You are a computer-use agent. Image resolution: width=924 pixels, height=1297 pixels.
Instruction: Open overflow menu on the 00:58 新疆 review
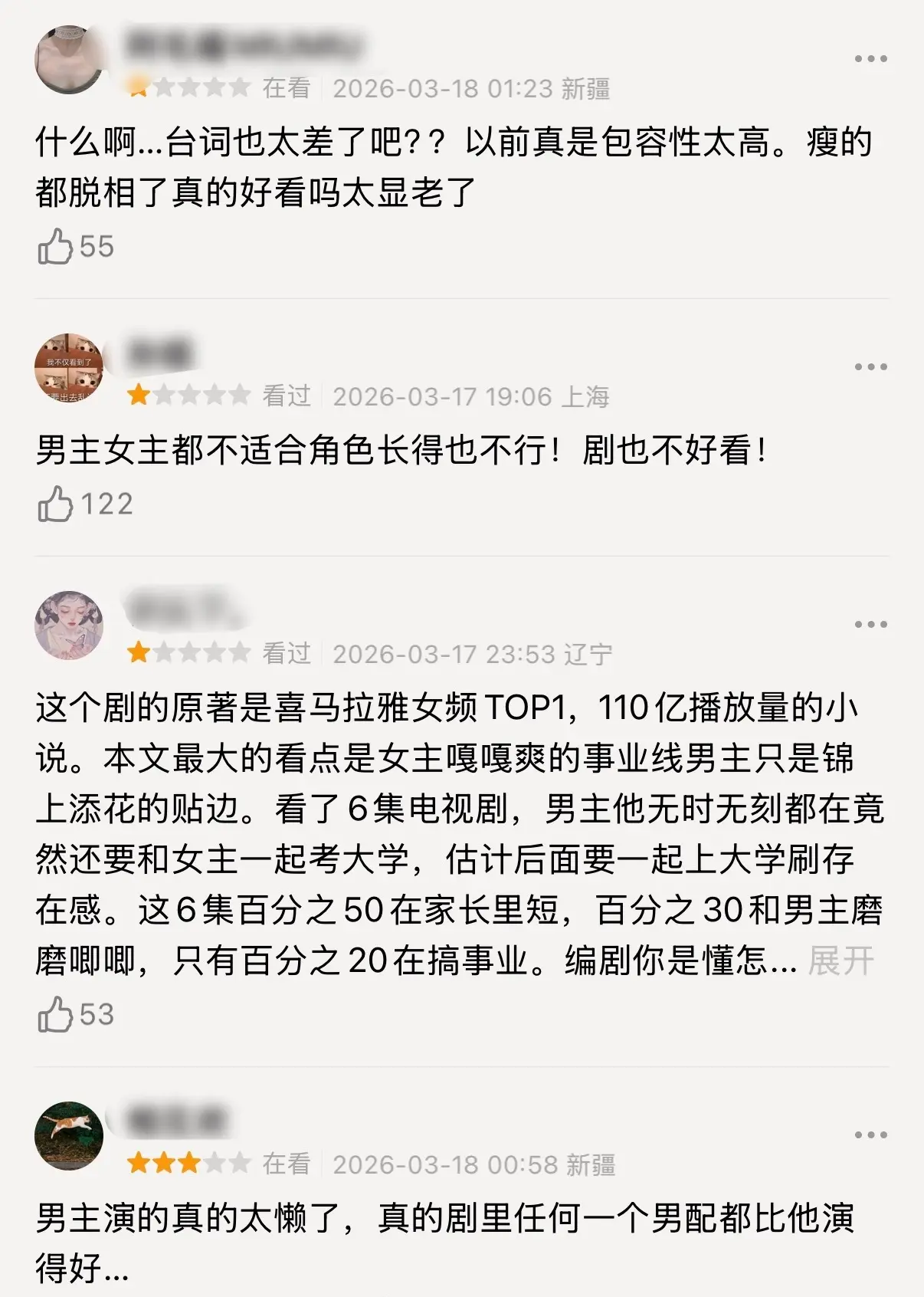pos(870,1135)
